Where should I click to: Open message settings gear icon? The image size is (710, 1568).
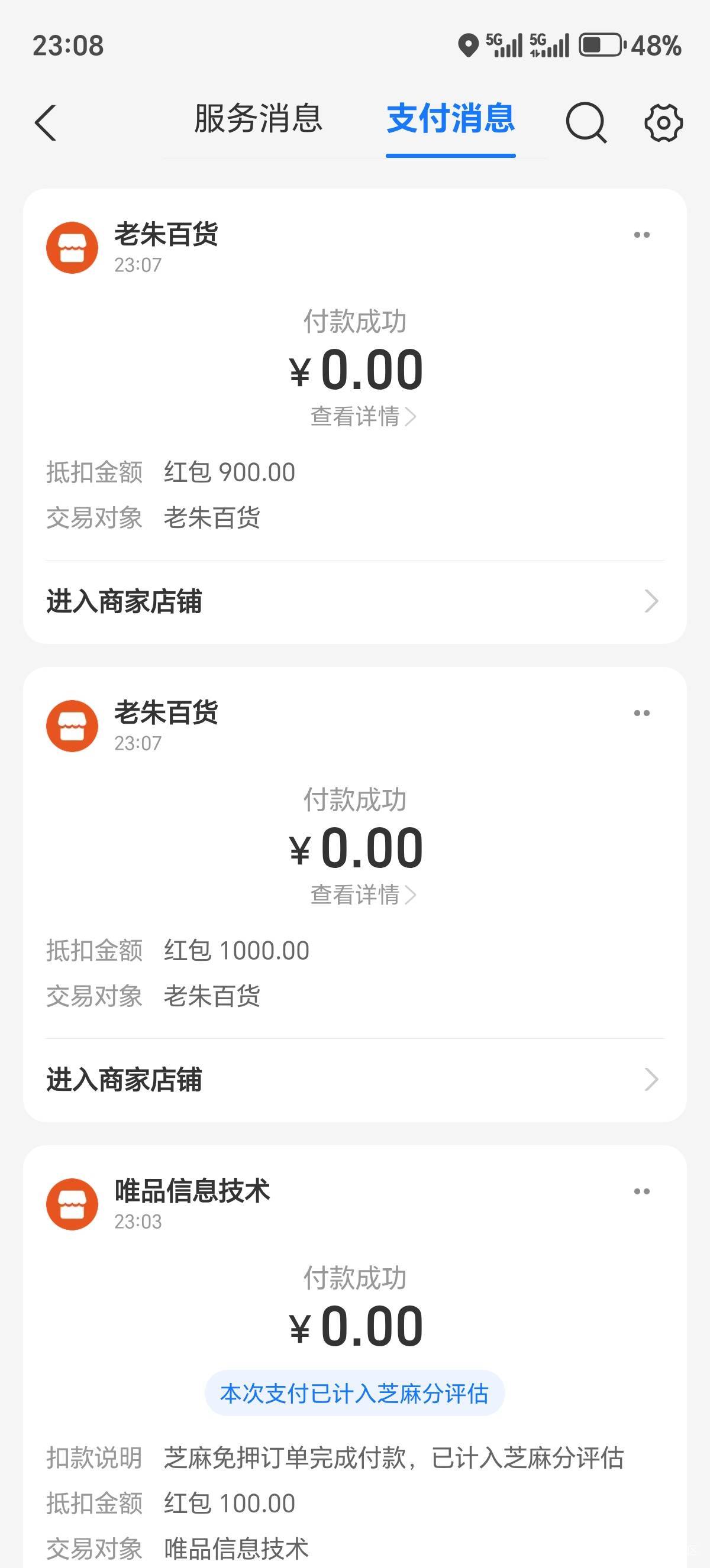[663, 122]
